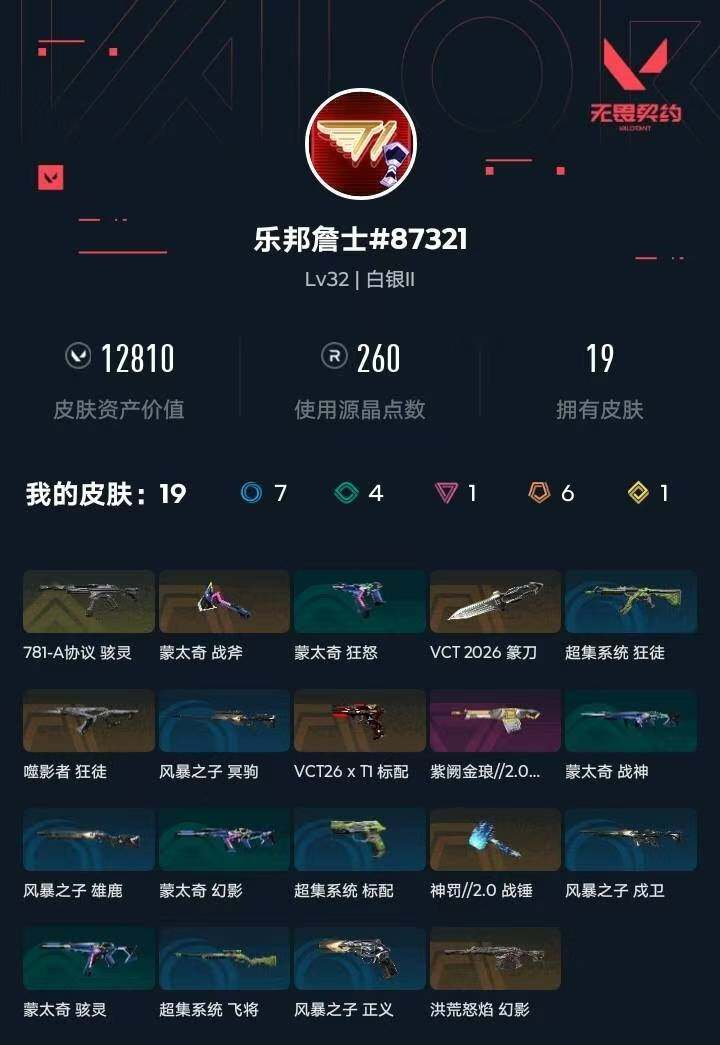Open the VCT 2026 篆刀 knife skin
This screenshot has height=1045, width=720.
click(496, 601)
